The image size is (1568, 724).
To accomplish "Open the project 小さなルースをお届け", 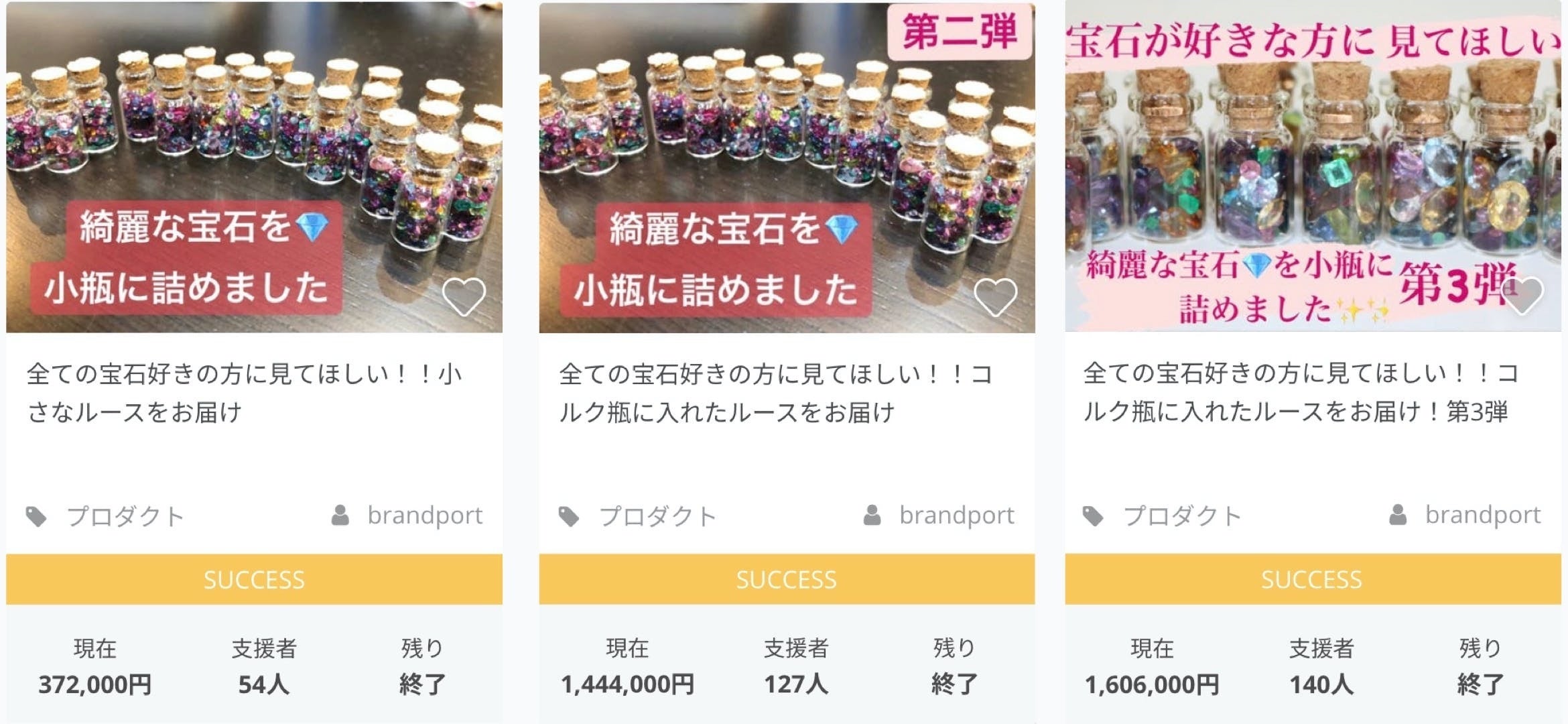I will [245, 393].
